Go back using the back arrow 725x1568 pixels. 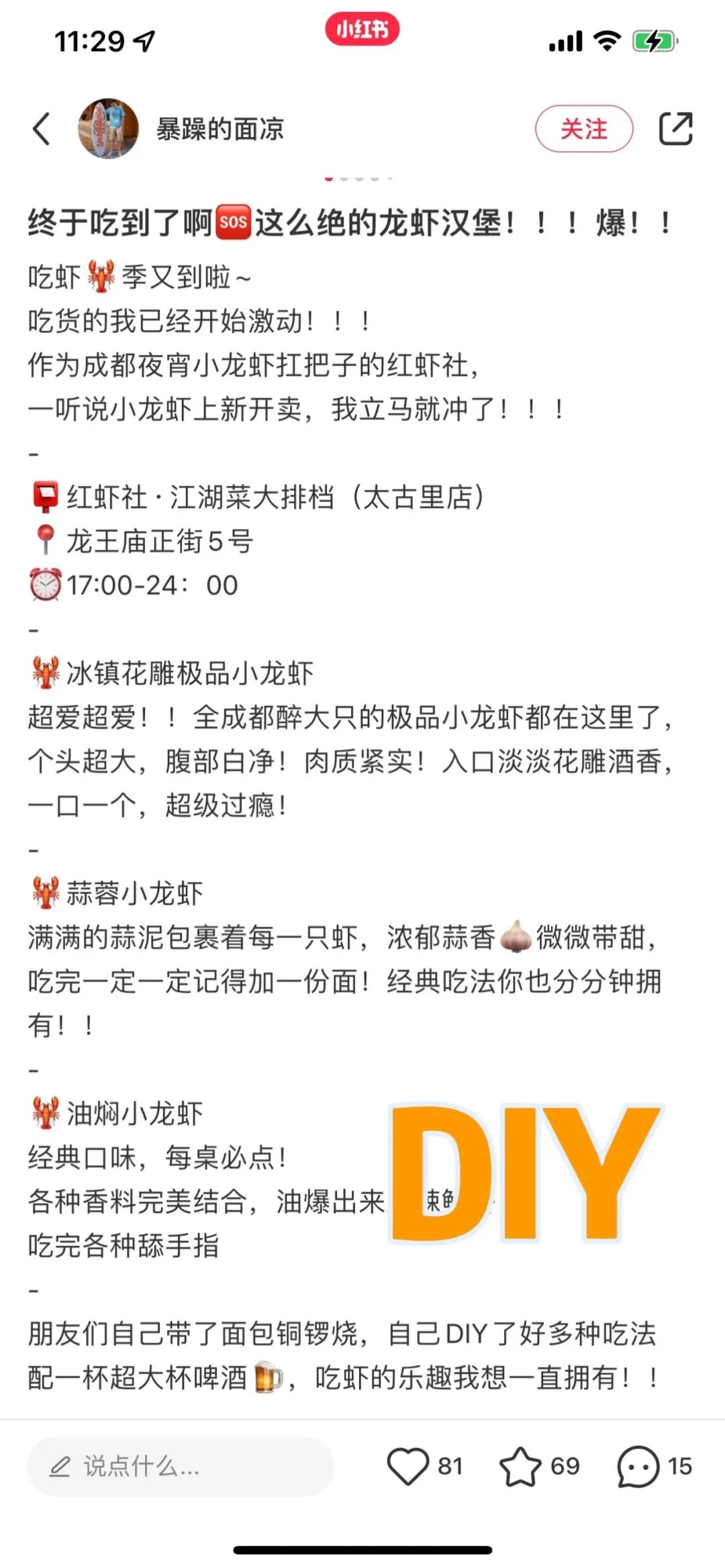pos(42,129)
